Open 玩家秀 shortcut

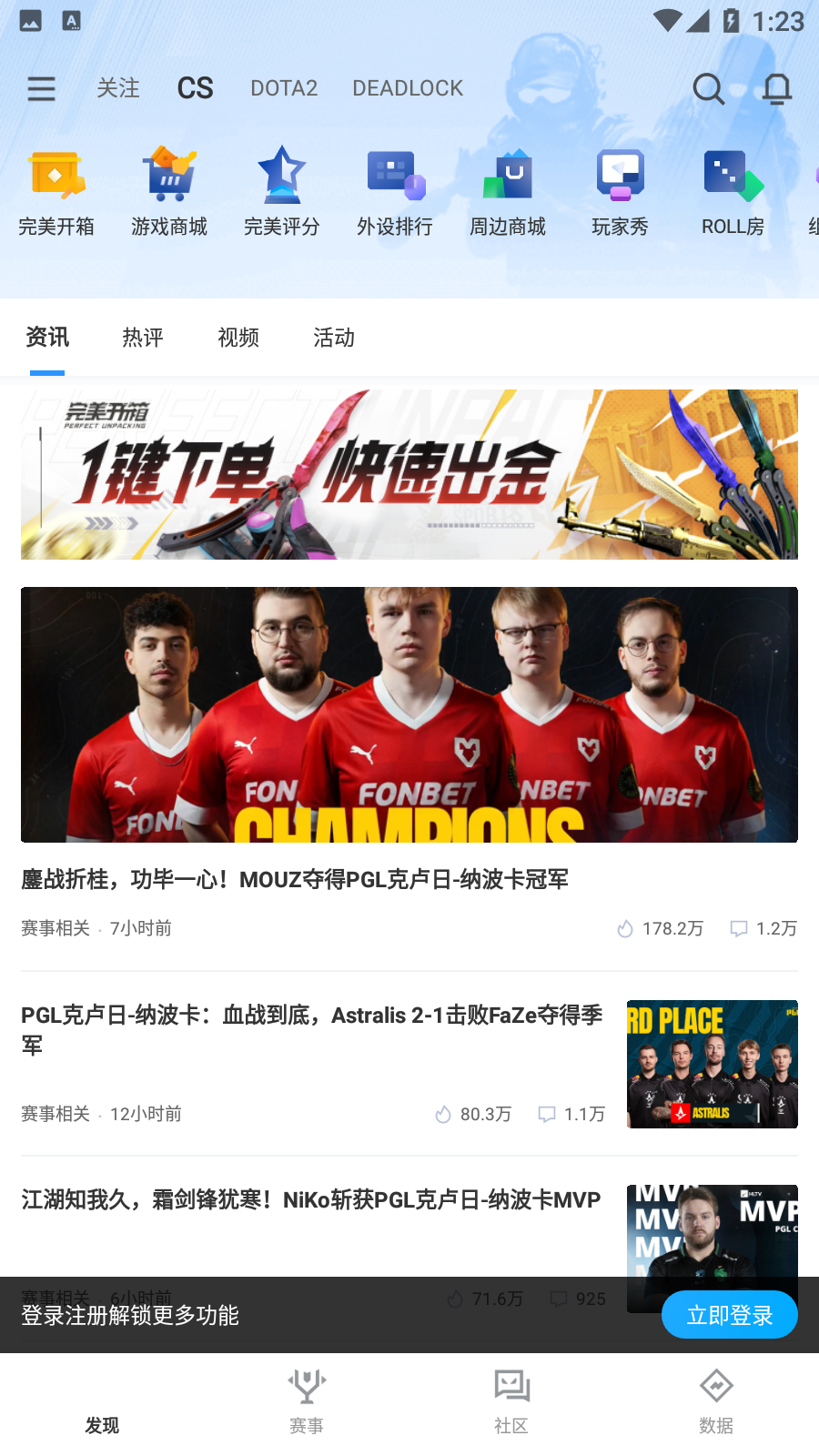pyautogui.click(x=620, y=193)
